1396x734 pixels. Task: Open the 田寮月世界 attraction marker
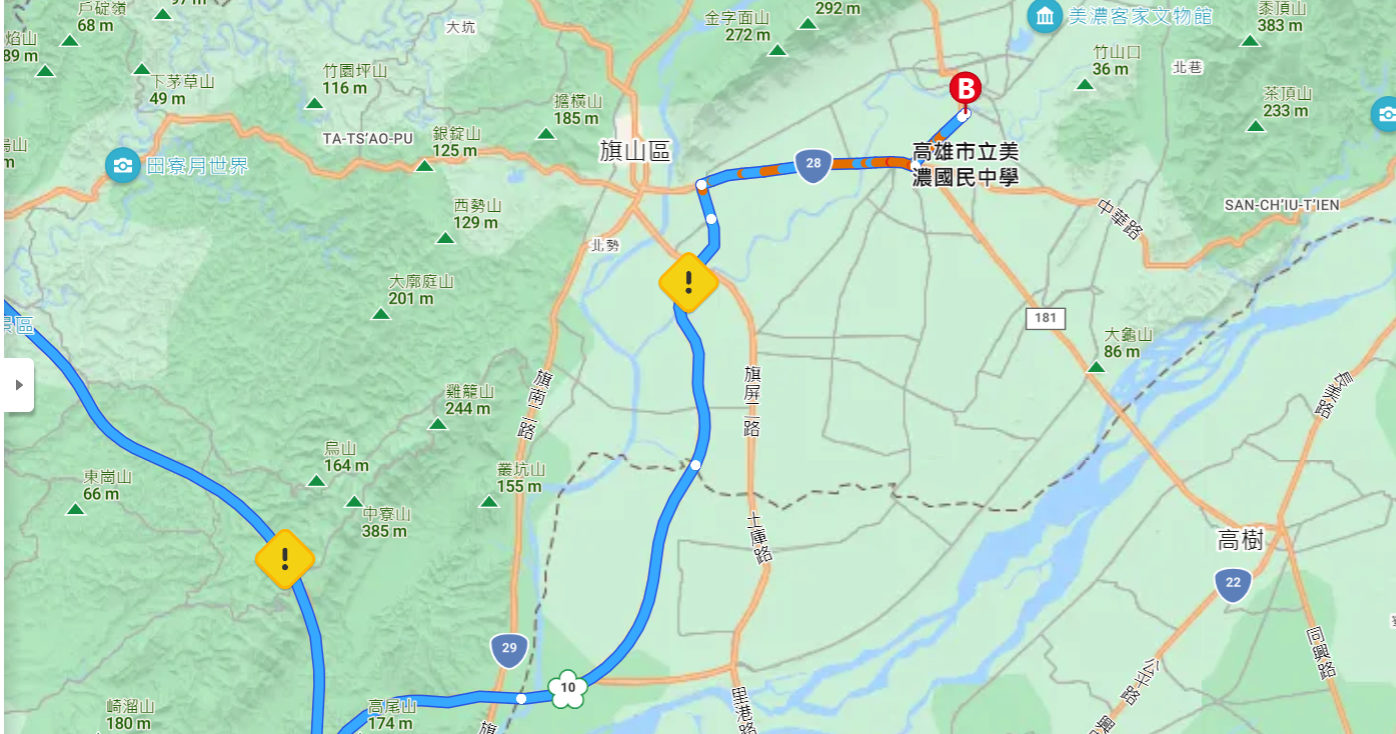[122, 165]
